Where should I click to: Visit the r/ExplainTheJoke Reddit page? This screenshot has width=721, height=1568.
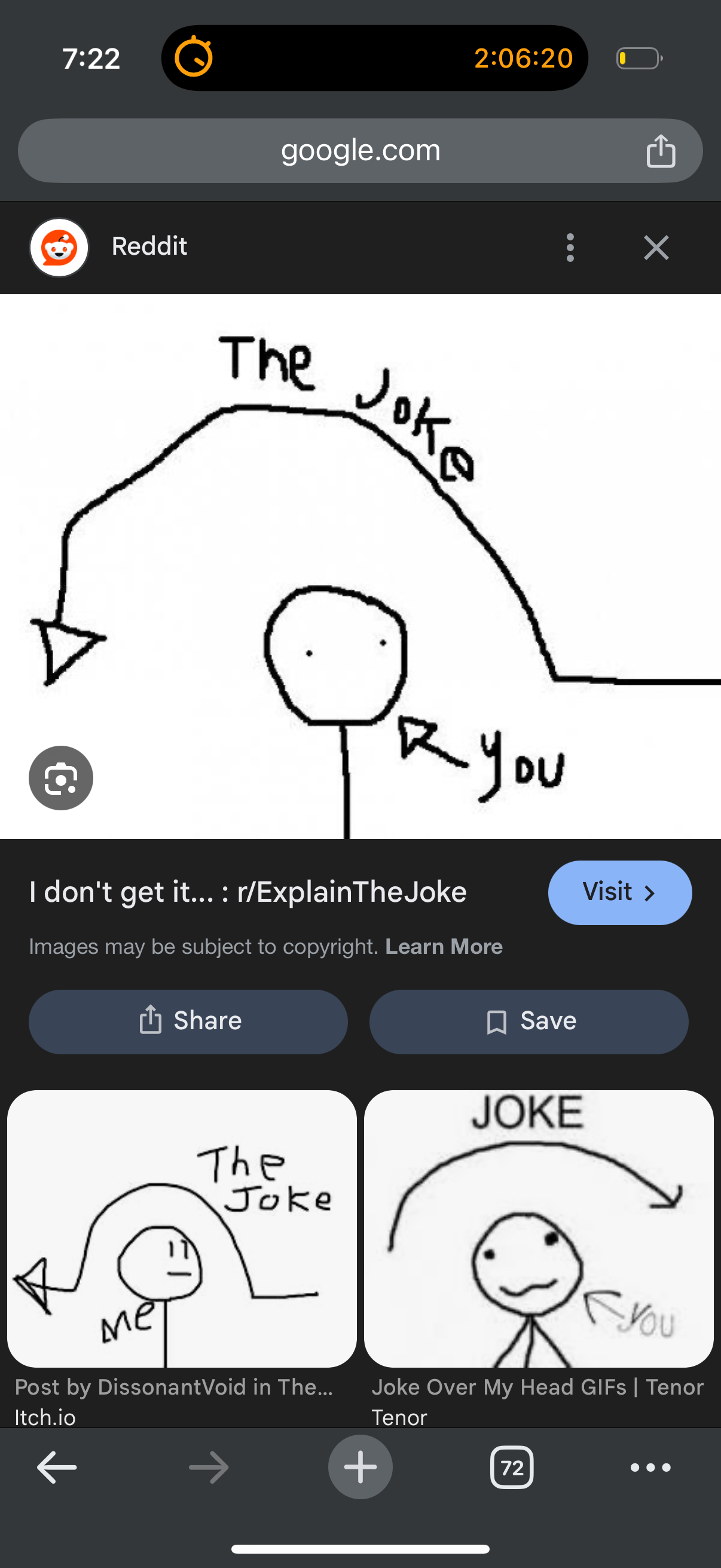coord(619,892)
